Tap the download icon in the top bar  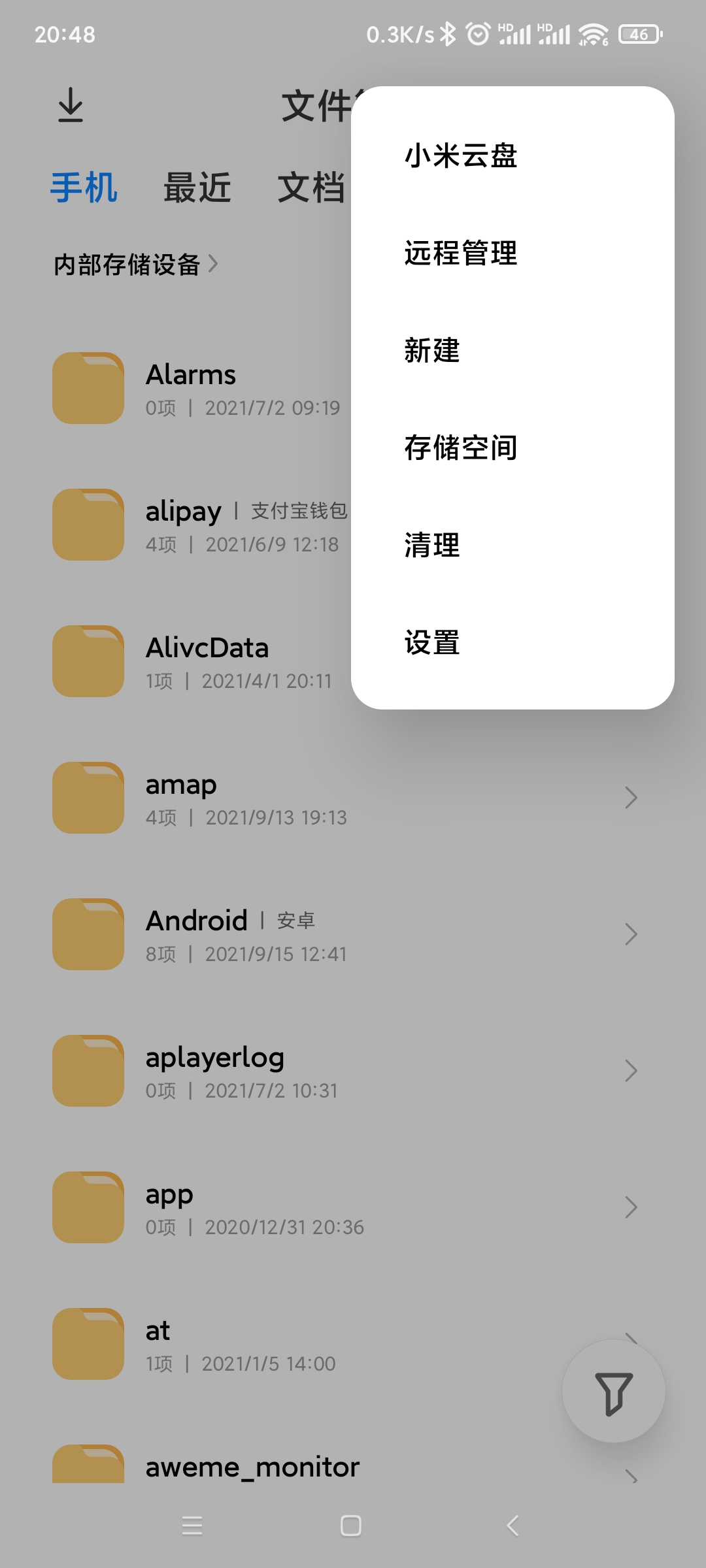71,105
